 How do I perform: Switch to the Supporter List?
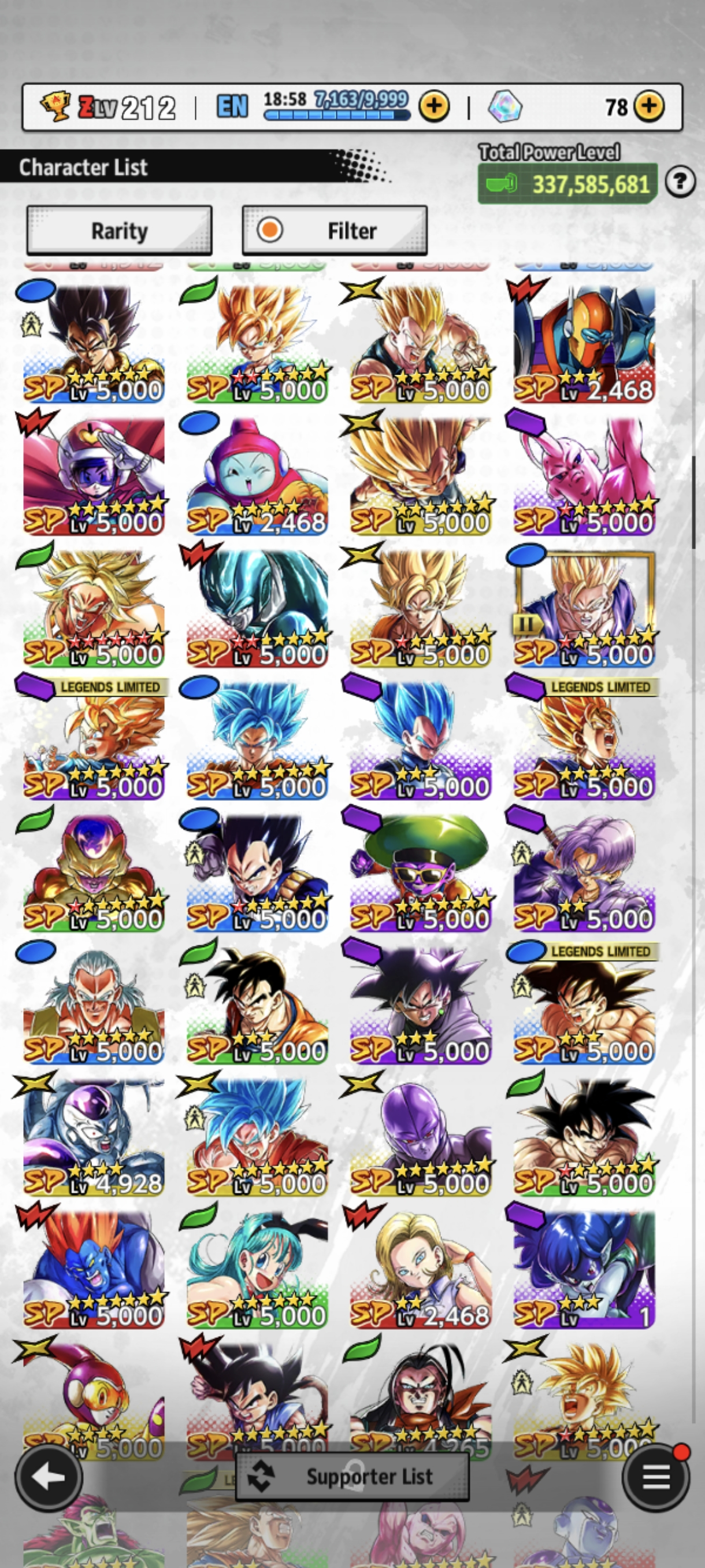(x=352, y=1476)
